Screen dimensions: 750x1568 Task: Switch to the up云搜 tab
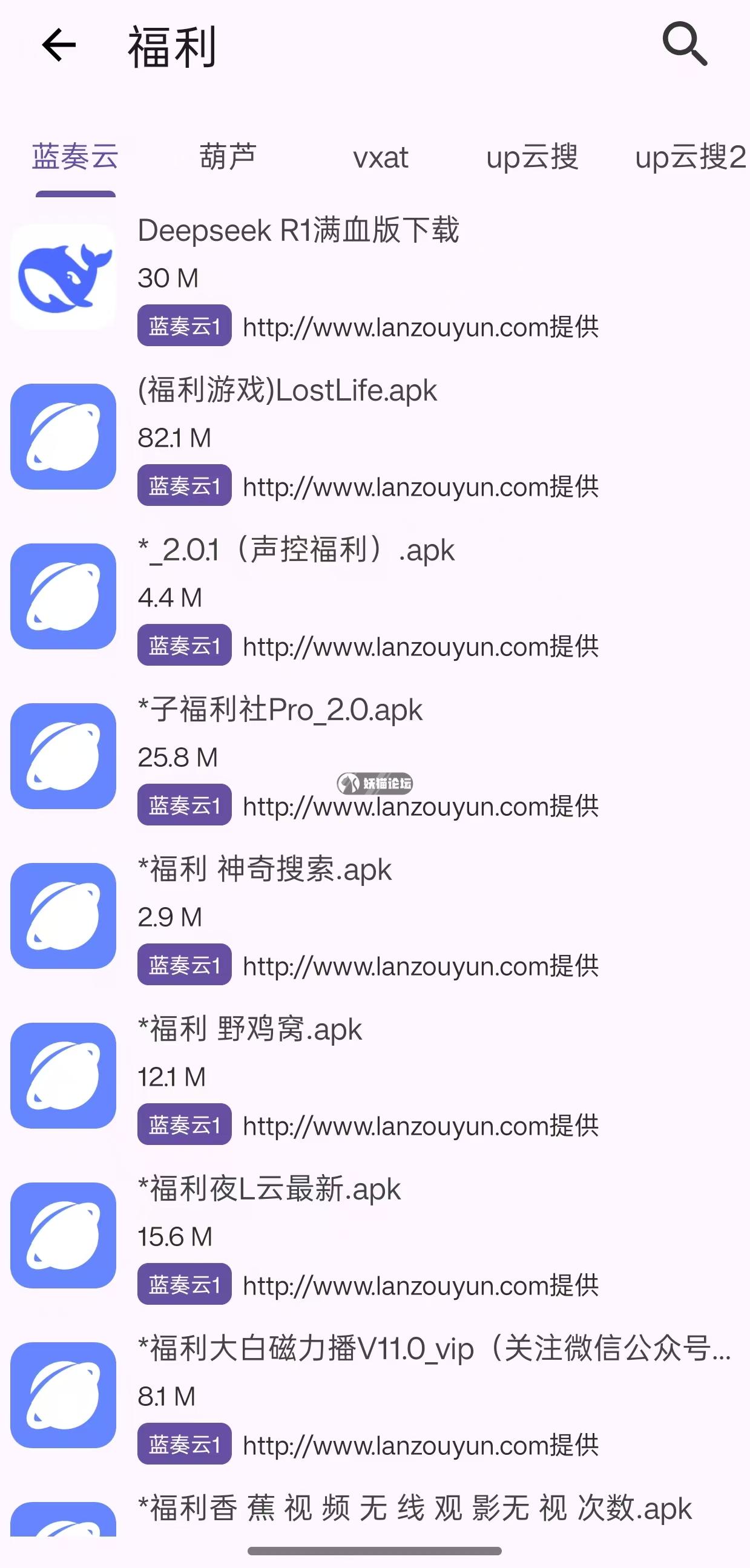tap(532, 157)
